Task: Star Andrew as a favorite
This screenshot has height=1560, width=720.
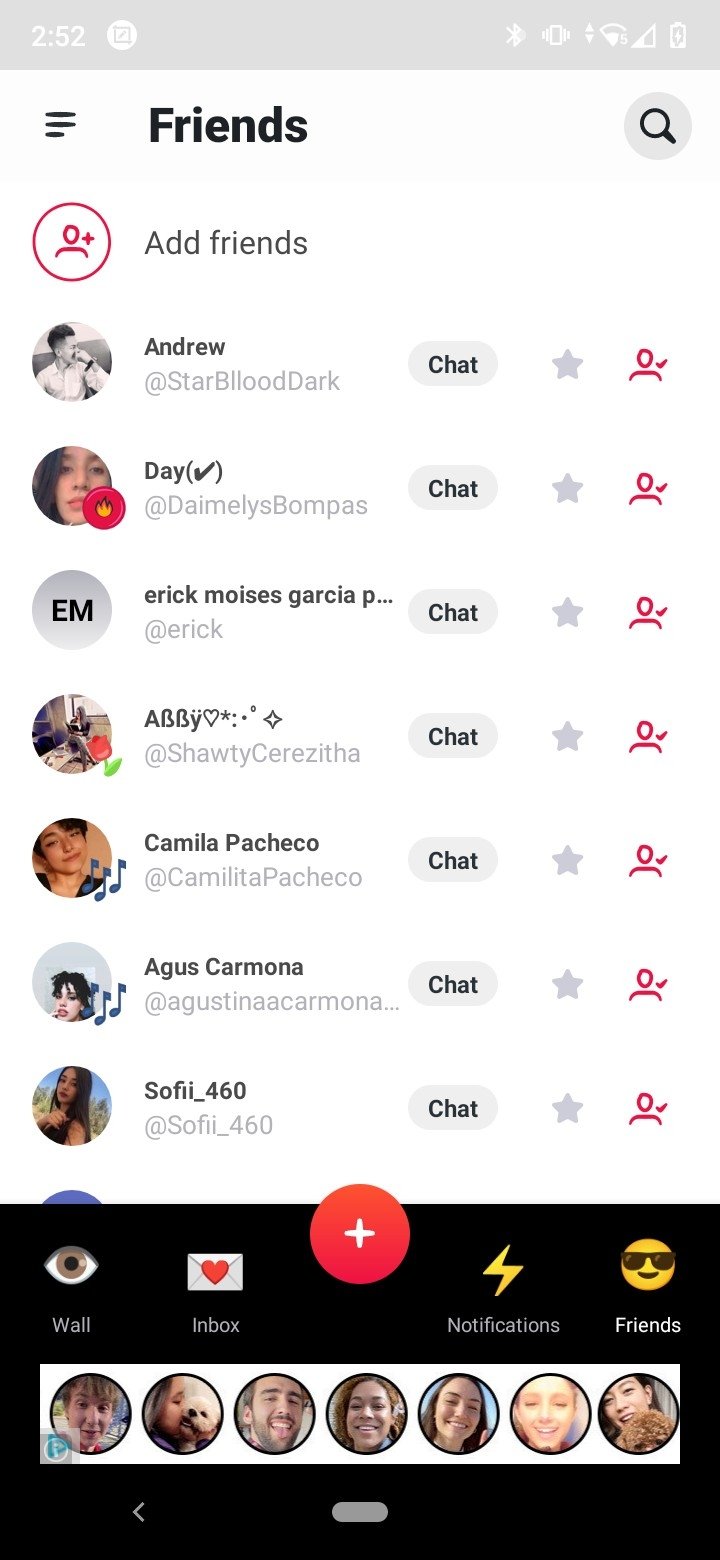Action: 567,365
